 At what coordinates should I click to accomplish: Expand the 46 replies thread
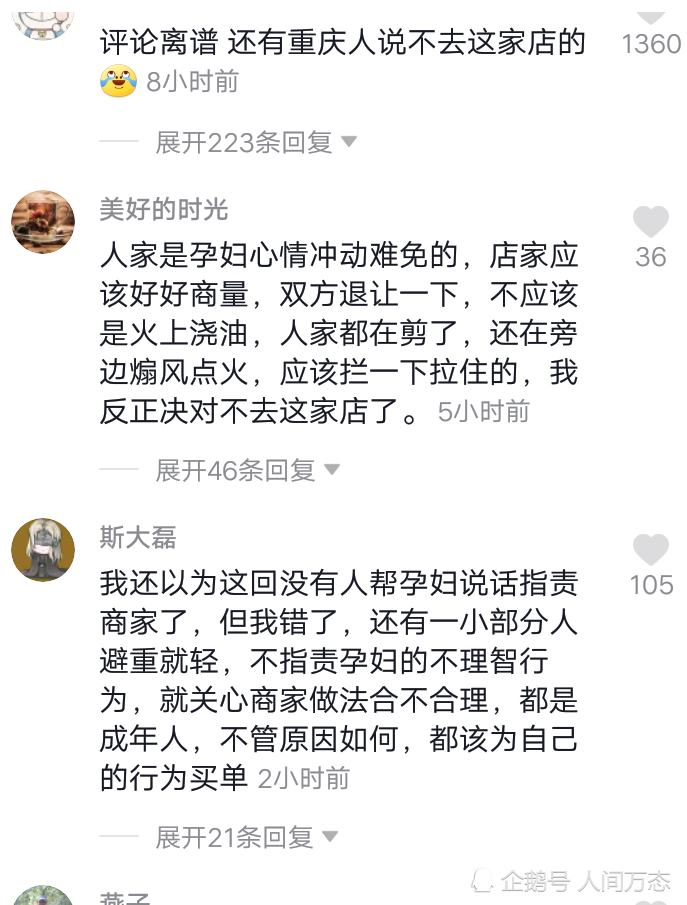pos(247,469)
